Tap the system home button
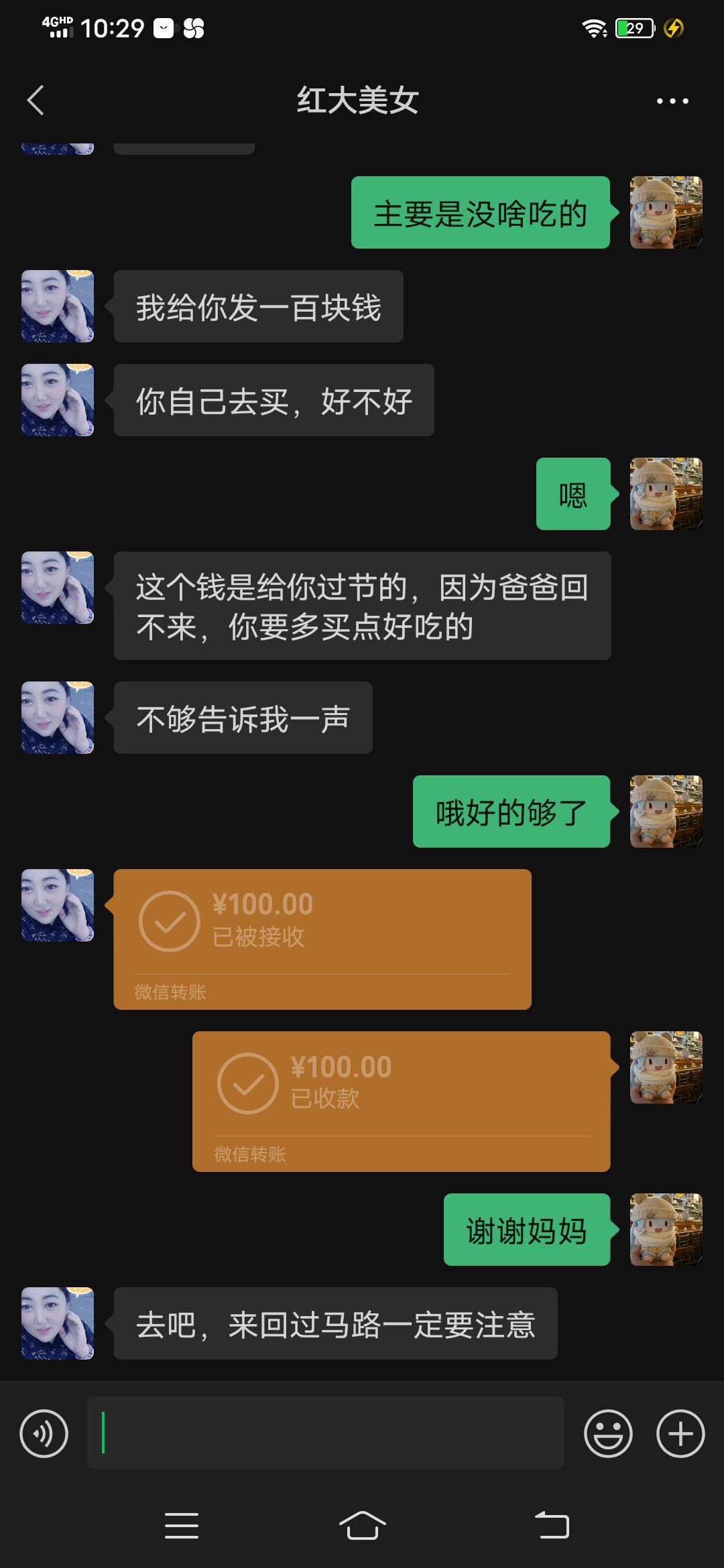This screenshot has width=724, height=1568. (x=362, y=1526)
